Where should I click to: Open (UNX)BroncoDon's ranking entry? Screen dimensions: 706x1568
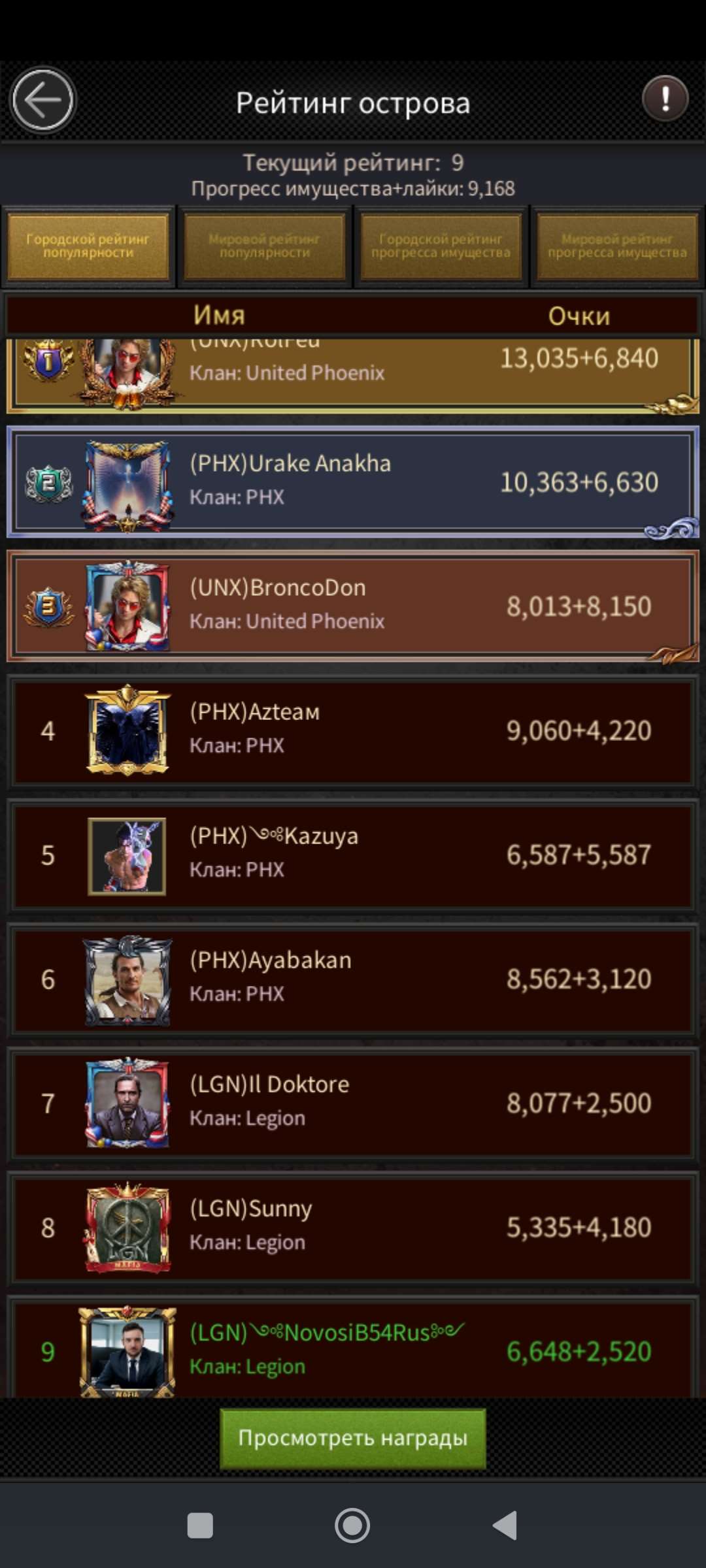tap(353, 606)
